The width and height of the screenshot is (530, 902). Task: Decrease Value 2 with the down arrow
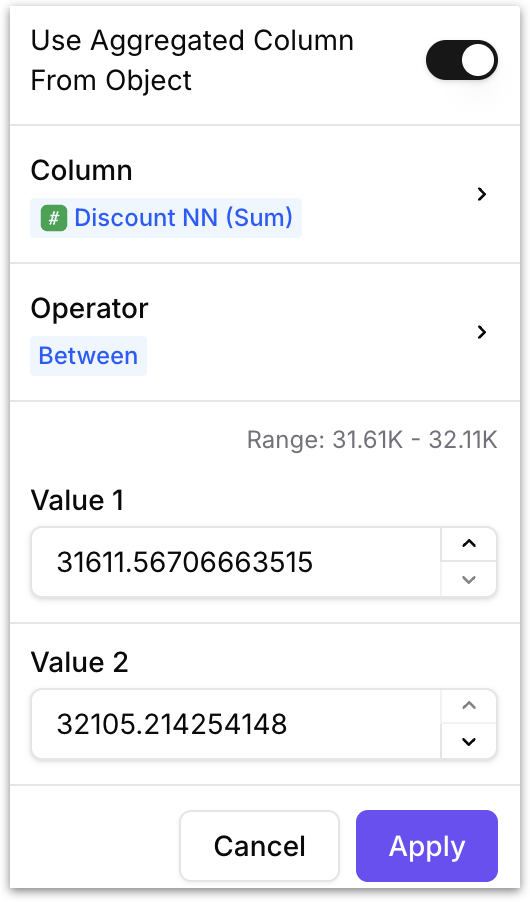(x=469, y=741)
